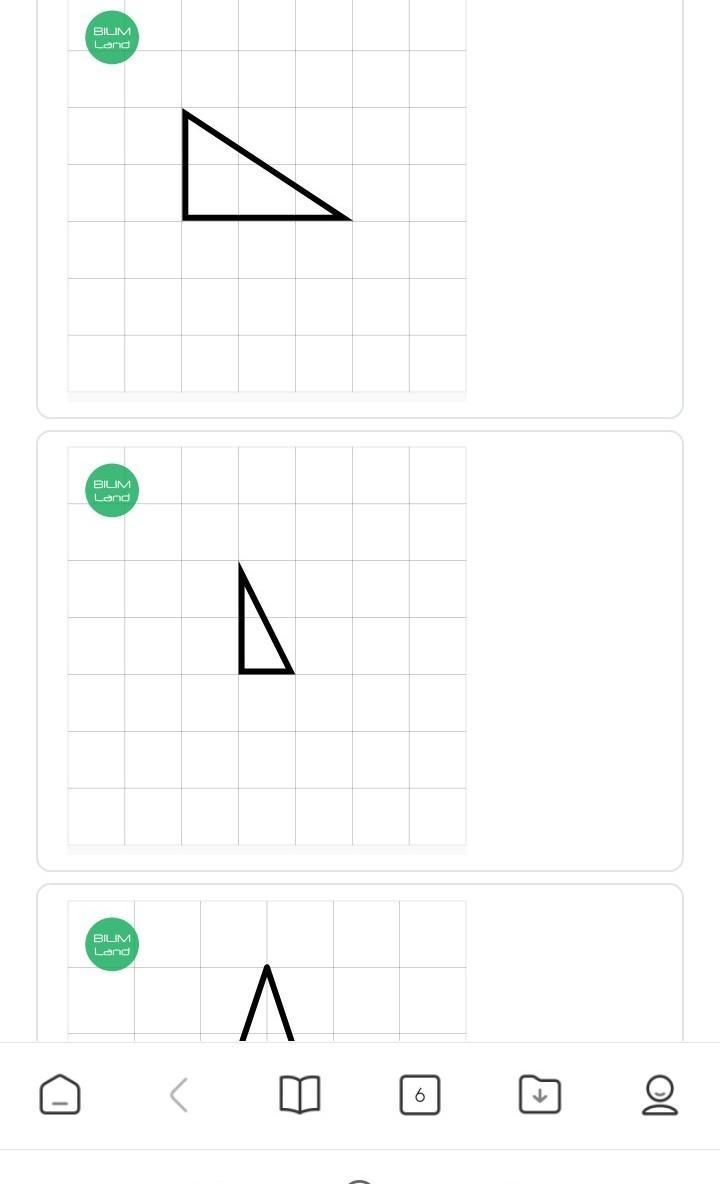Open the user profile icon
Image resolution: width=720 pixels, height=1184 pixels.
point(660,1094)
